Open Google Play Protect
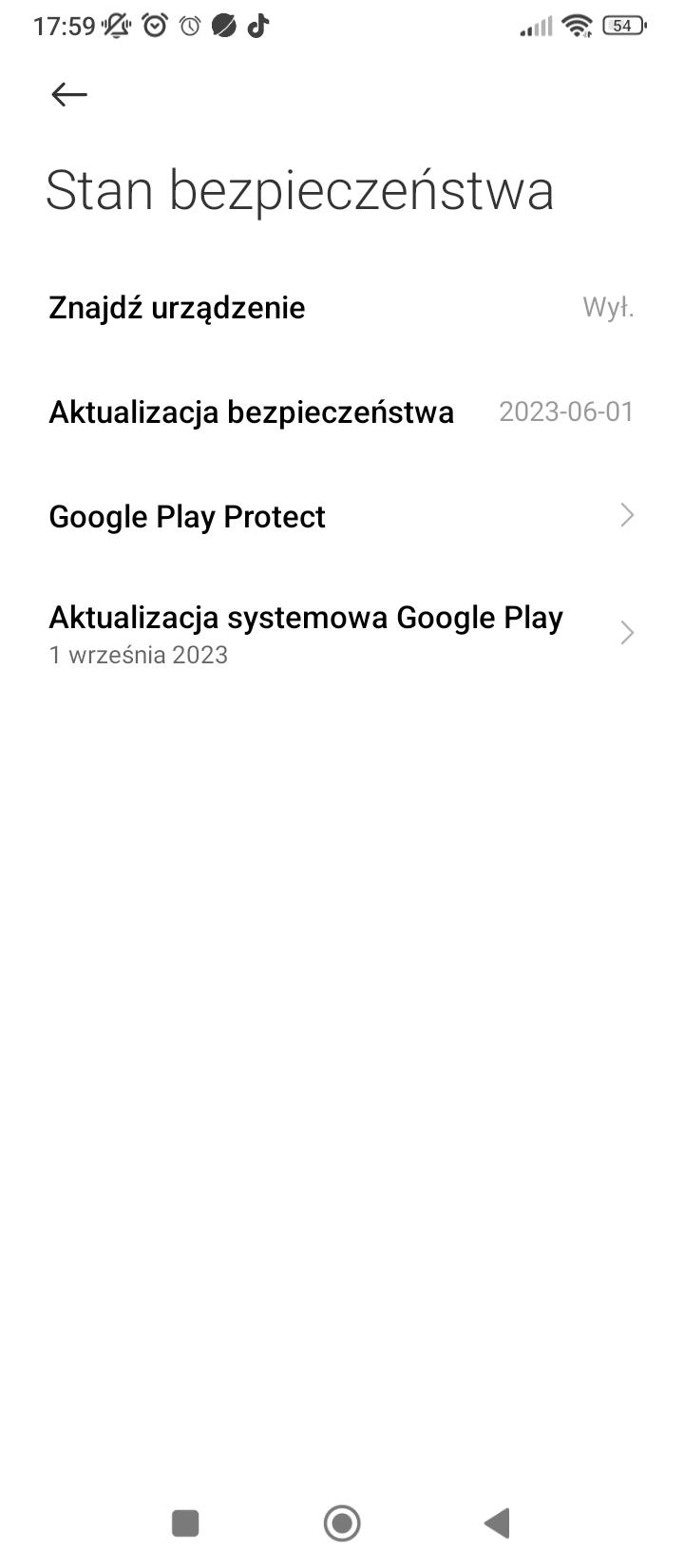Viewport: 684px width, 1568px height. [x=341, y=516]
